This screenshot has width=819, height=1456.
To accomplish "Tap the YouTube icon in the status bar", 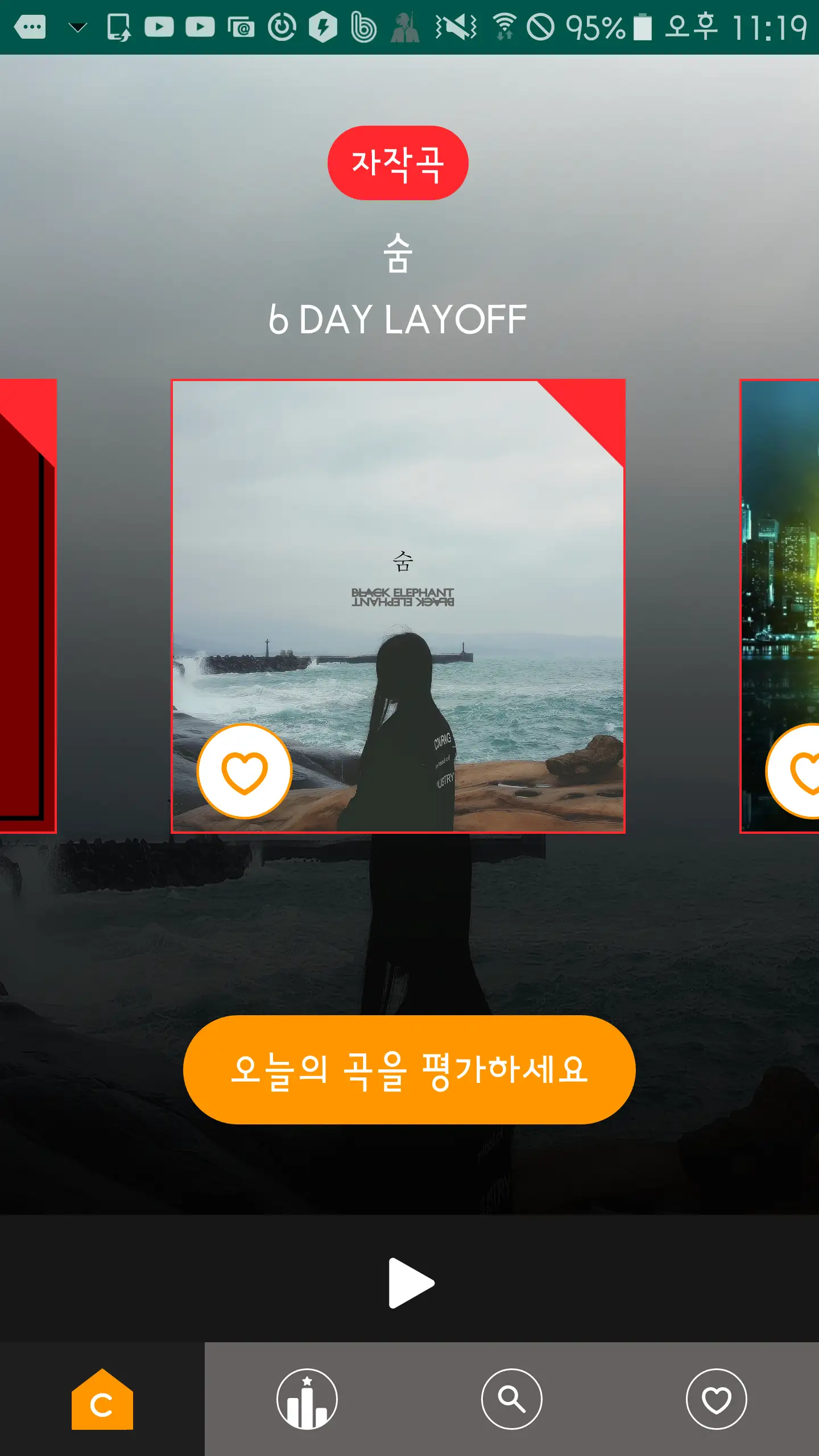I will click(x=159, y=26).
